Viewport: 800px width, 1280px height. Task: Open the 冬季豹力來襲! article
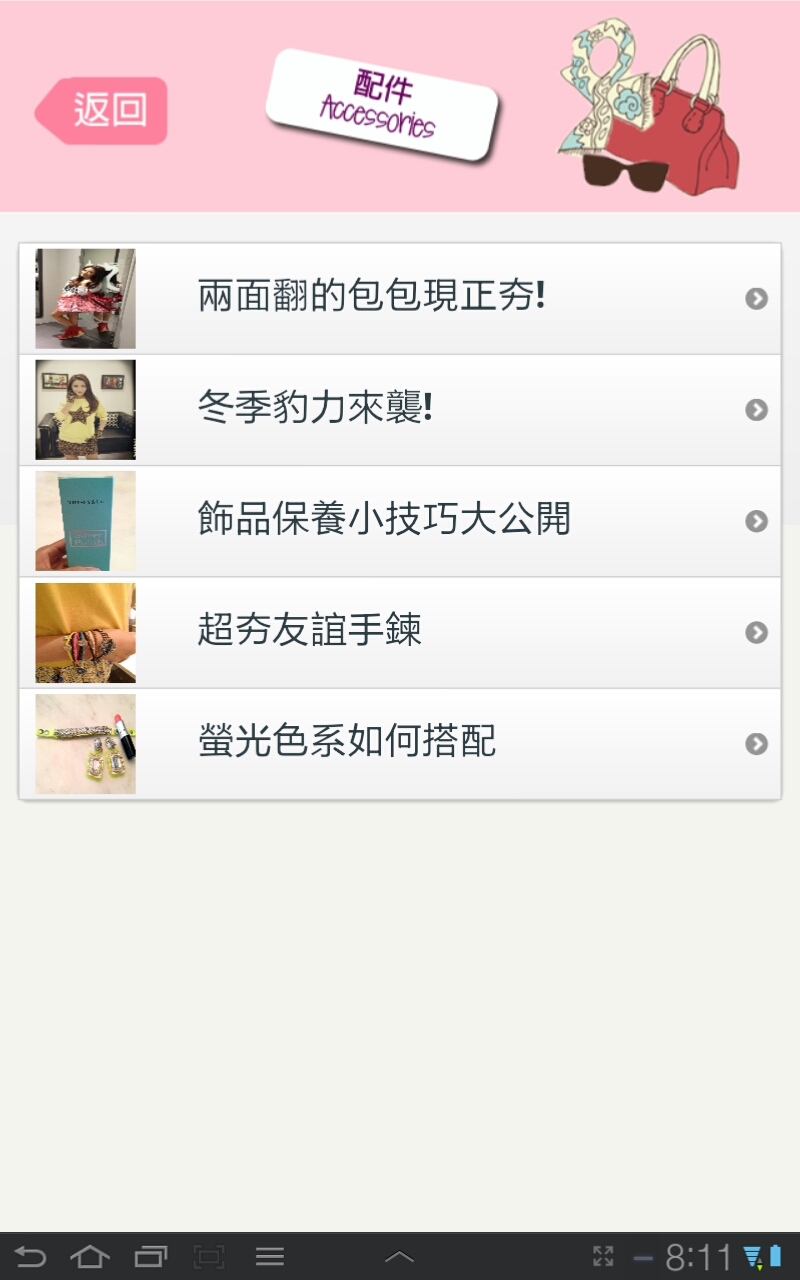coord(400,410)
